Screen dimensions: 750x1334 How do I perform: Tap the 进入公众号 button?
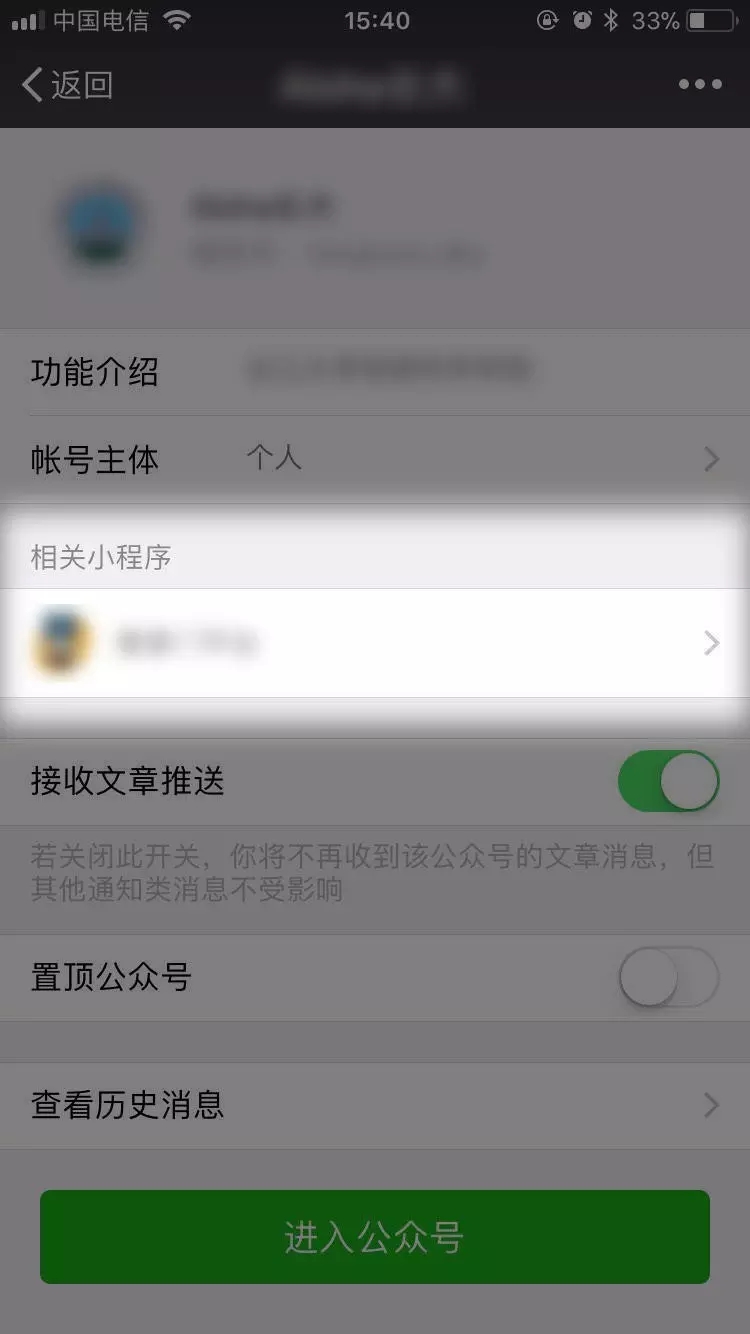(x=375, y=1237)
